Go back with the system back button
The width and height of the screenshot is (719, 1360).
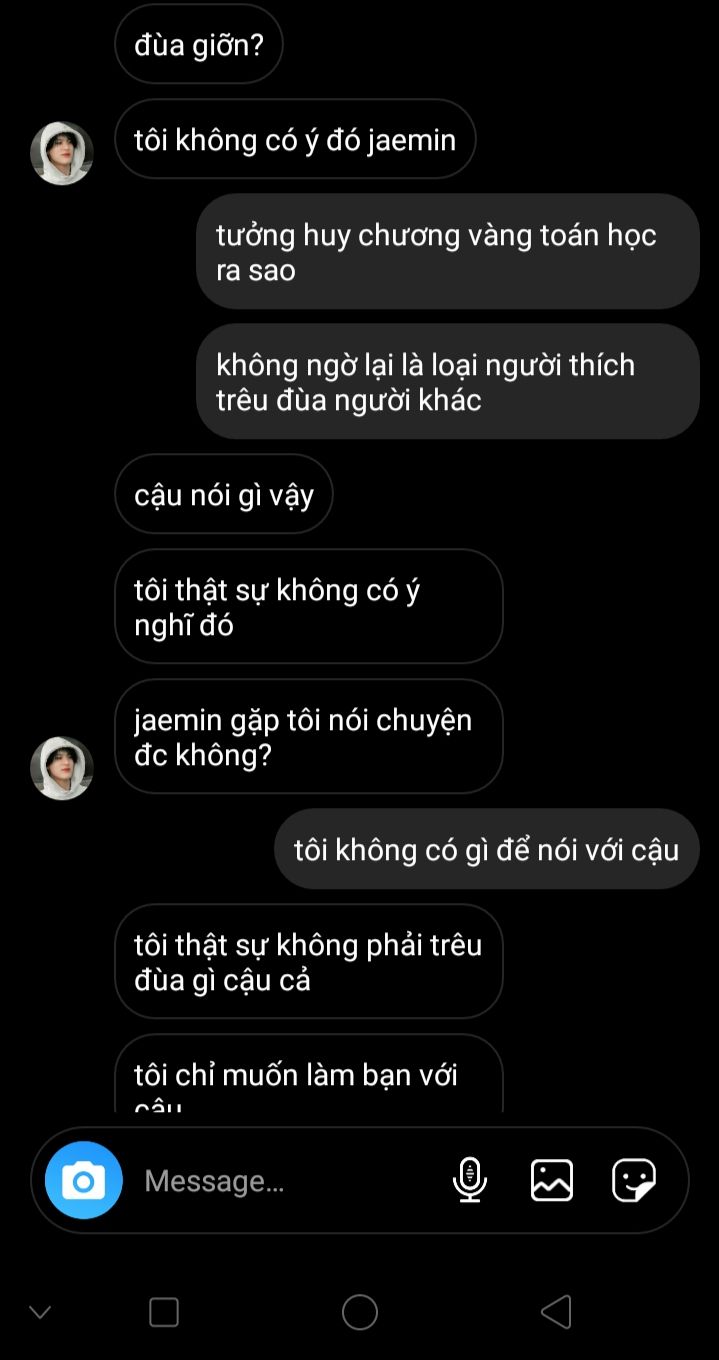click(x=556, y=1311)
